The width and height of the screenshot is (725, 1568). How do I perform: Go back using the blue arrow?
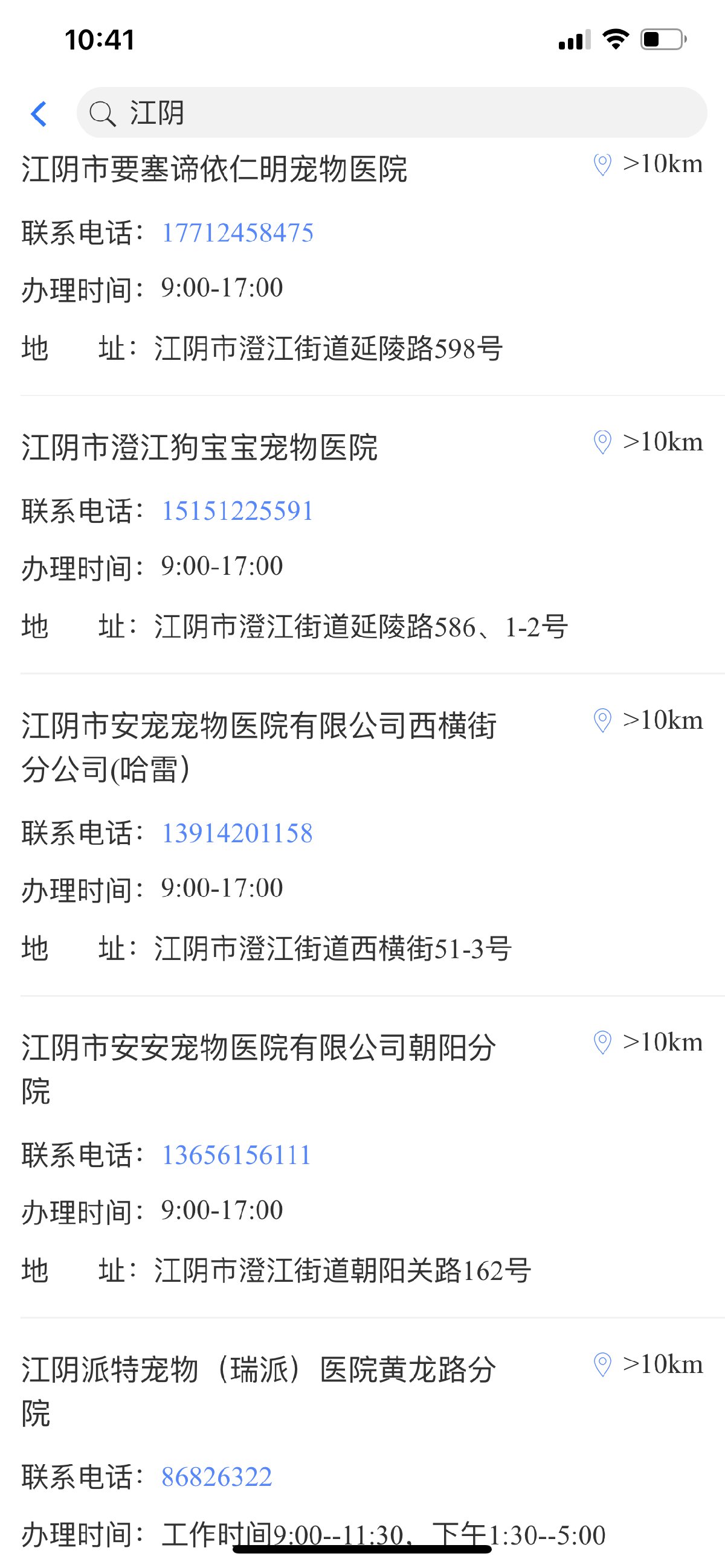(x=39, y=114)
